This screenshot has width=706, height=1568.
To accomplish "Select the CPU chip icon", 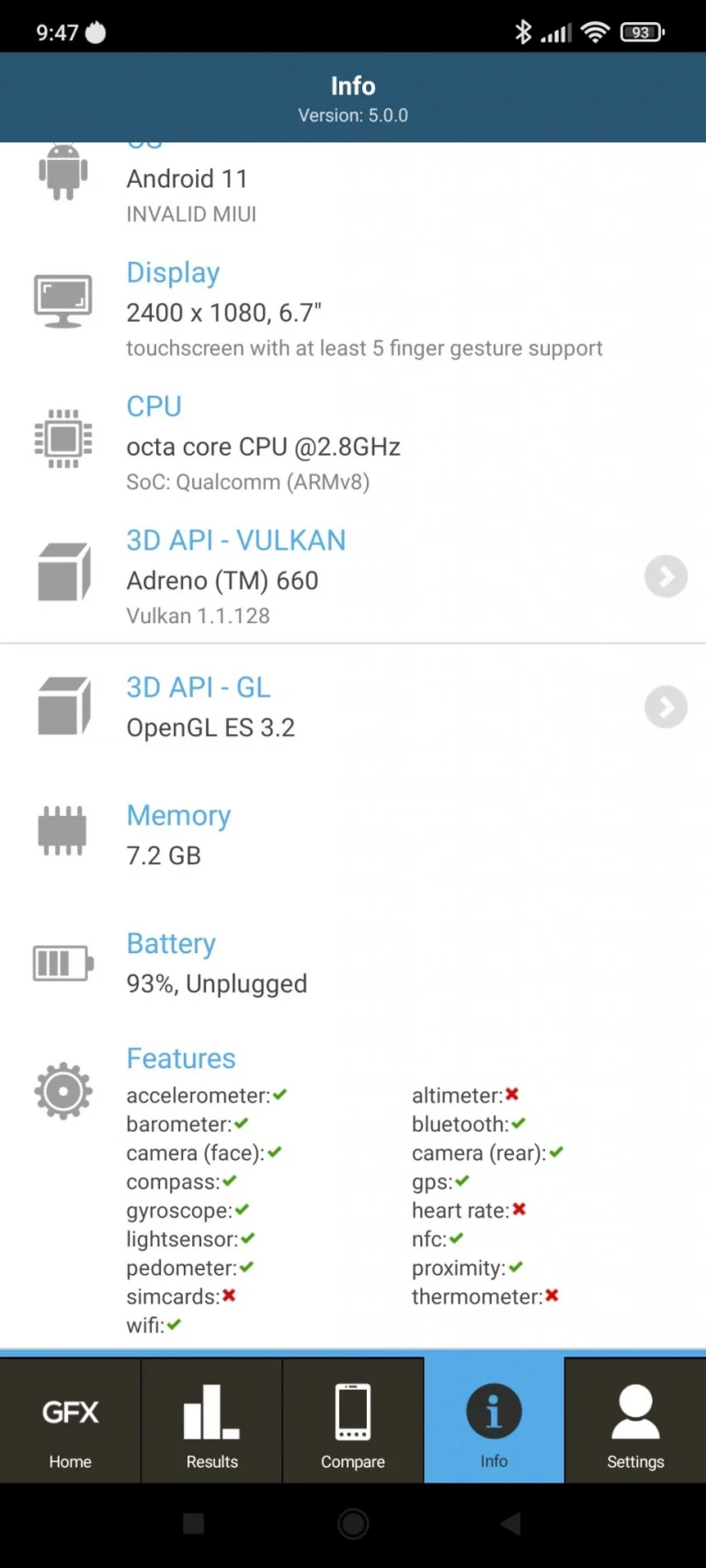I will click(x=63, y=439).
